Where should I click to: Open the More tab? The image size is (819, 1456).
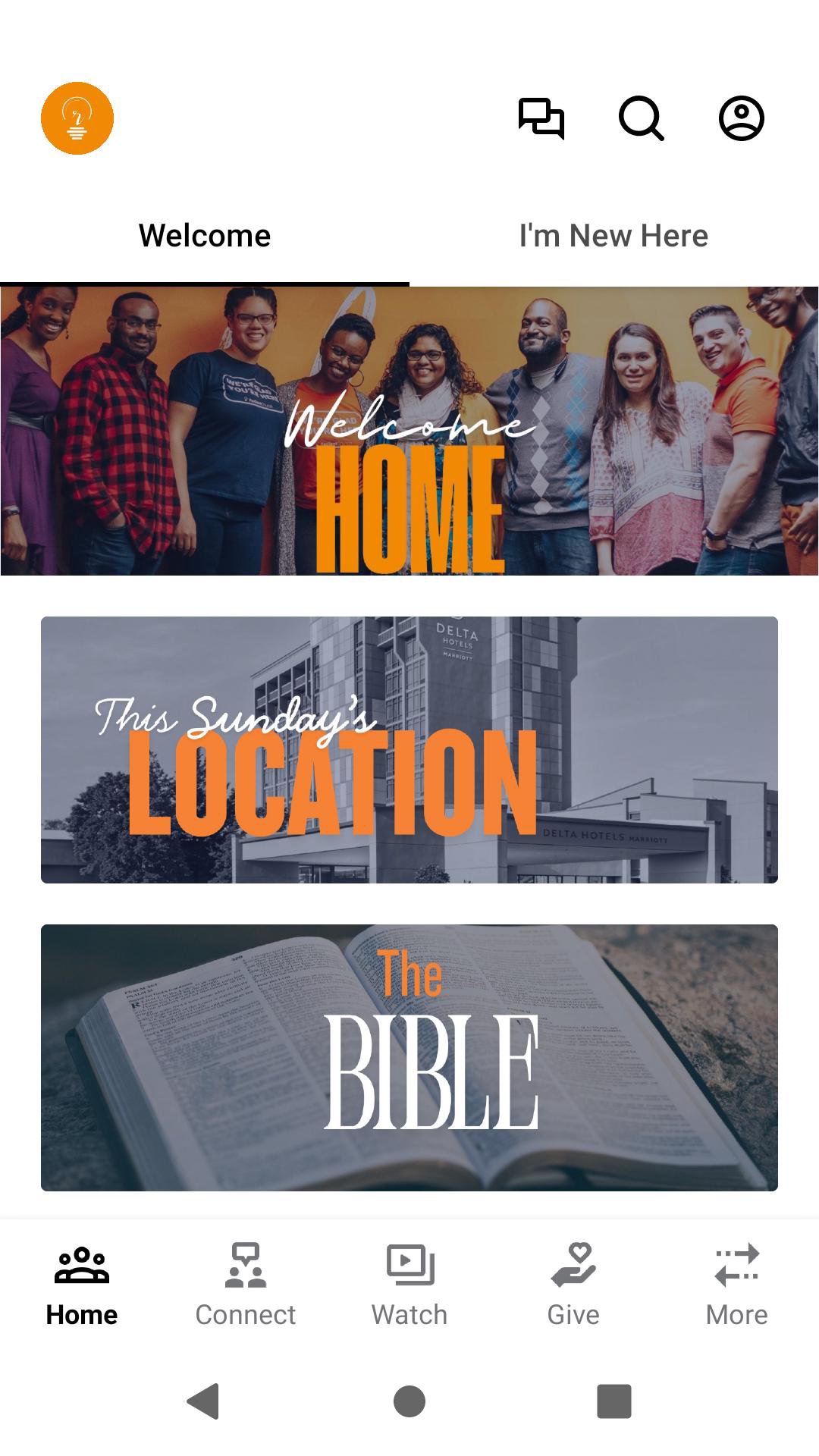pos(736,1285)
